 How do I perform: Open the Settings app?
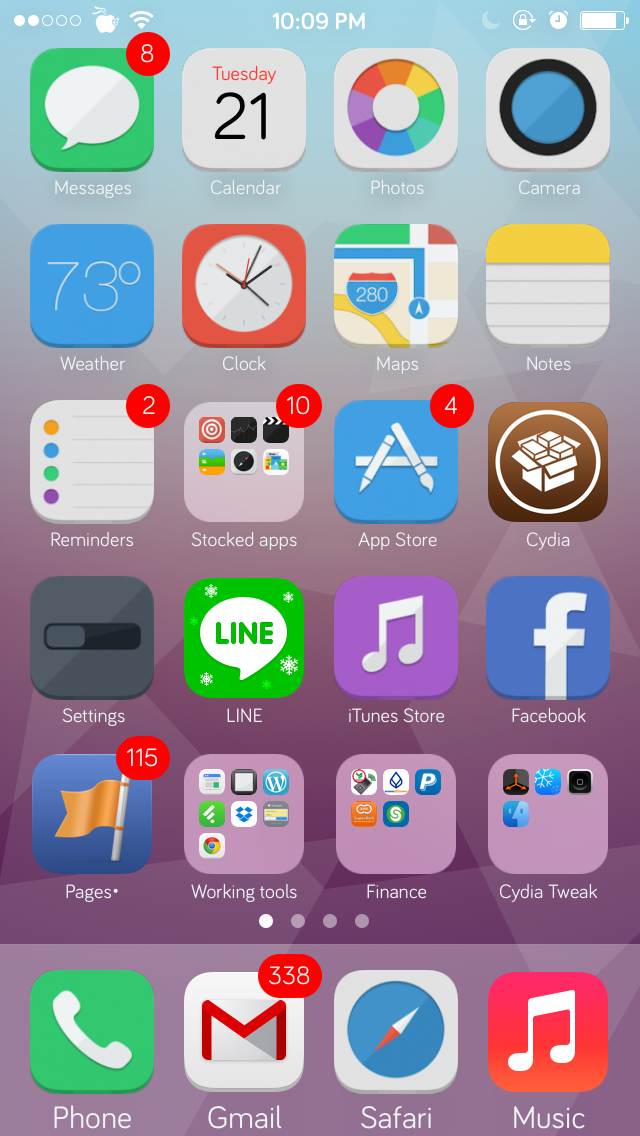coord(92,637)
